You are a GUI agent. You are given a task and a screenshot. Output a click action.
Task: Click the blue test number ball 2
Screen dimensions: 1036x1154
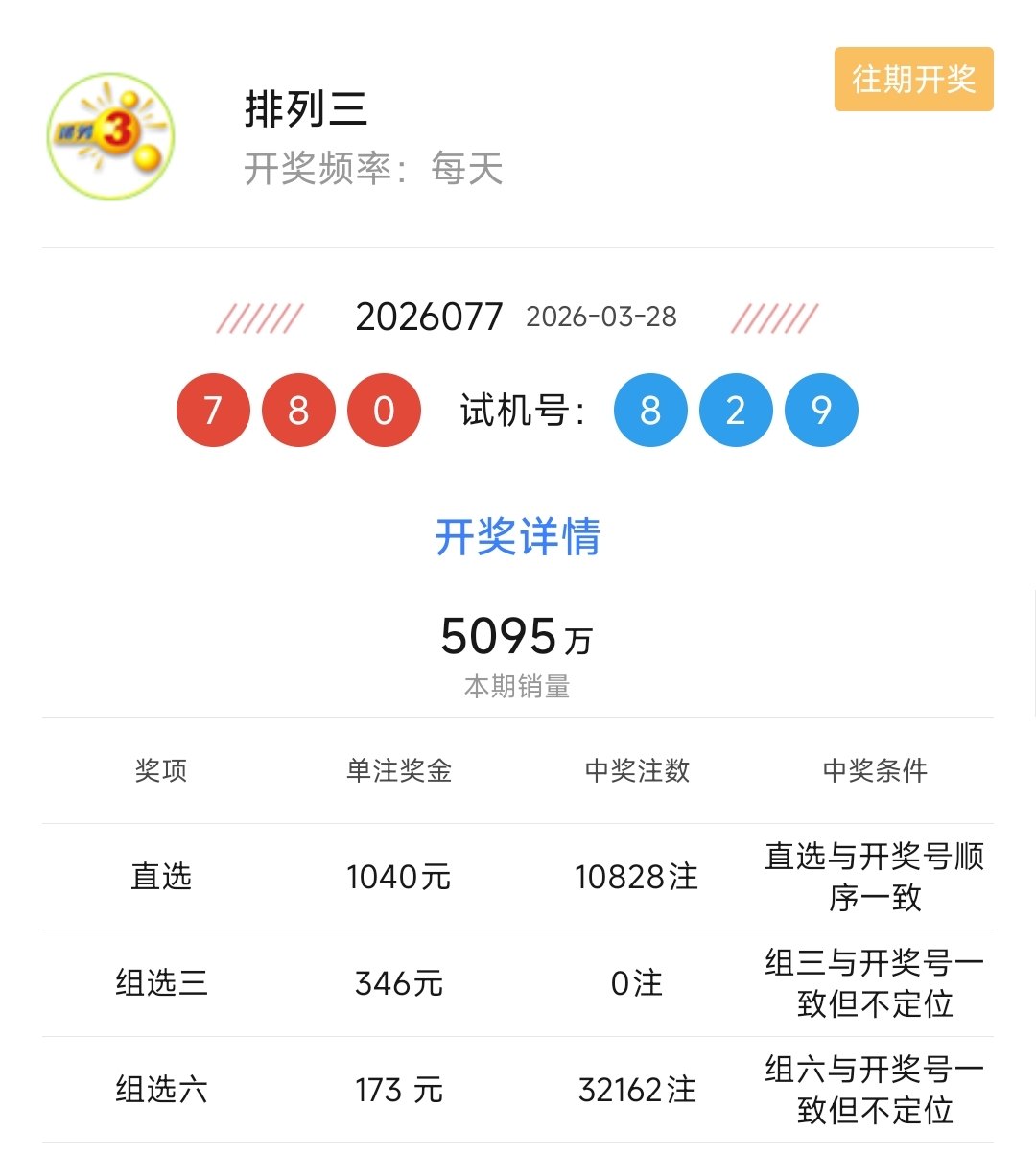(x=734, y=410)
